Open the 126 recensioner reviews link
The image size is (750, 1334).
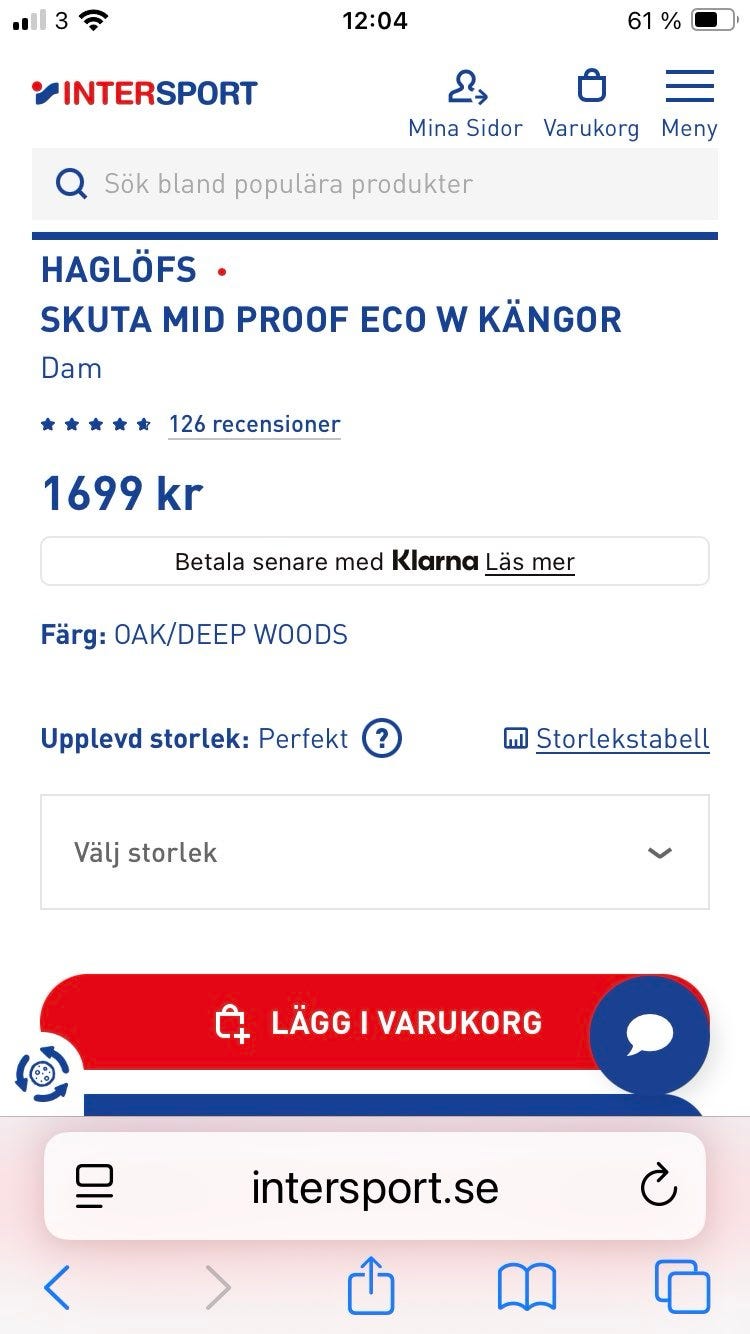(x=254, y=424)
